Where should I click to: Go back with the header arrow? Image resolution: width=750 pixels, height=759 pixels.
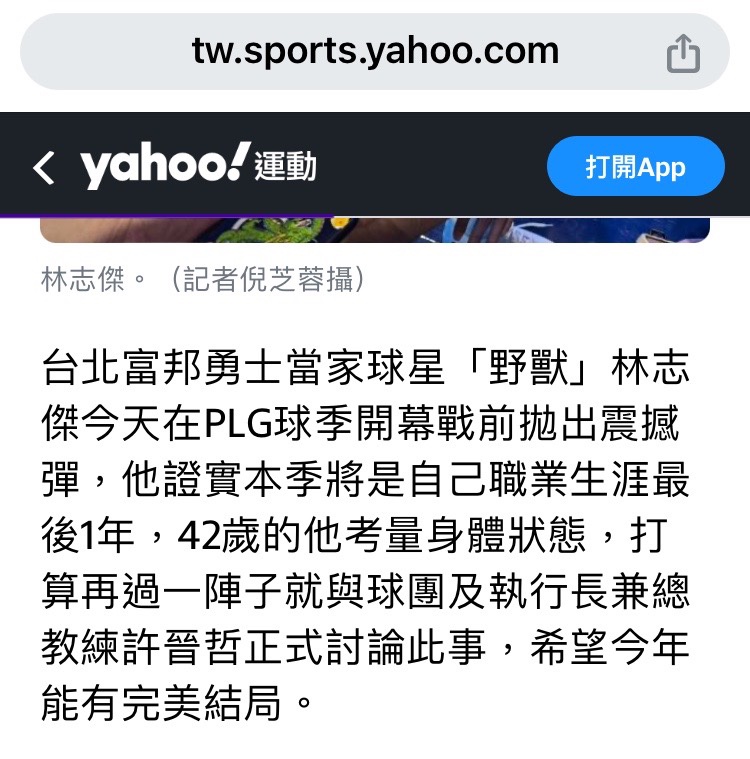coord(44,167)
